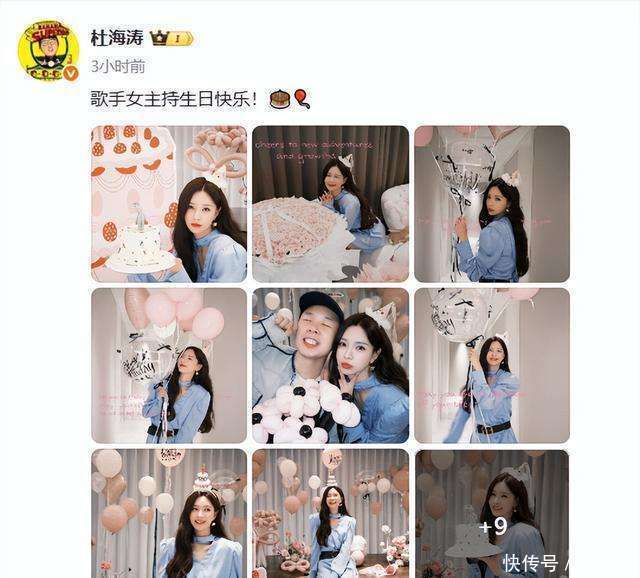This screenshot has height=578, width=640.
Task: Tap the username 杜海涛
Action: pyautogui.click(x=117, y=39)
